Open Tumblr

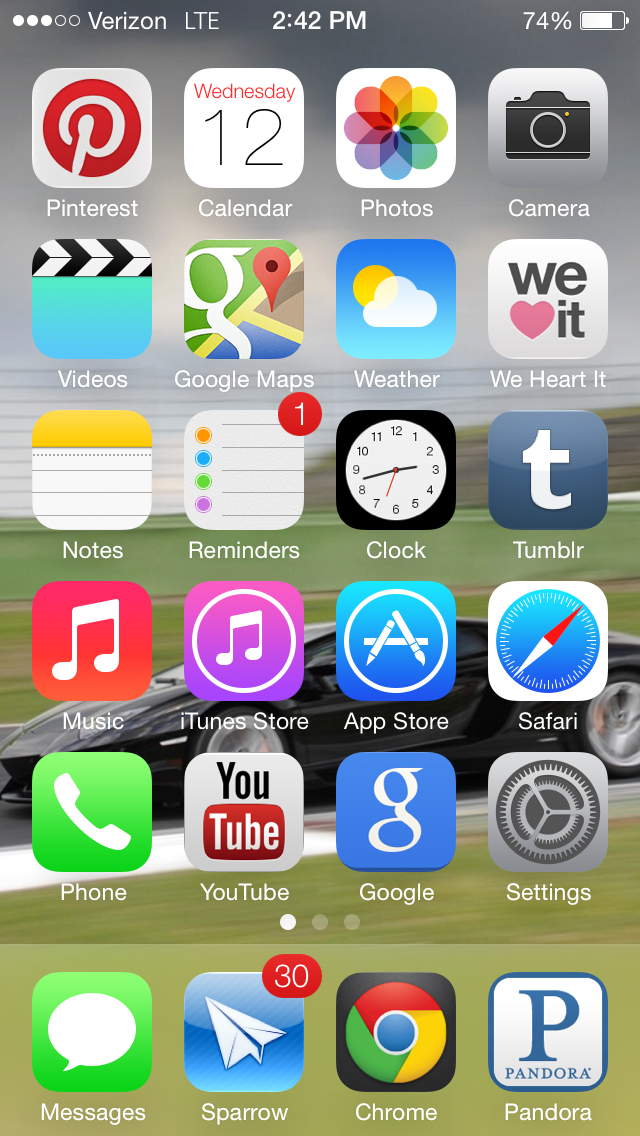click(x=548, y=470)
